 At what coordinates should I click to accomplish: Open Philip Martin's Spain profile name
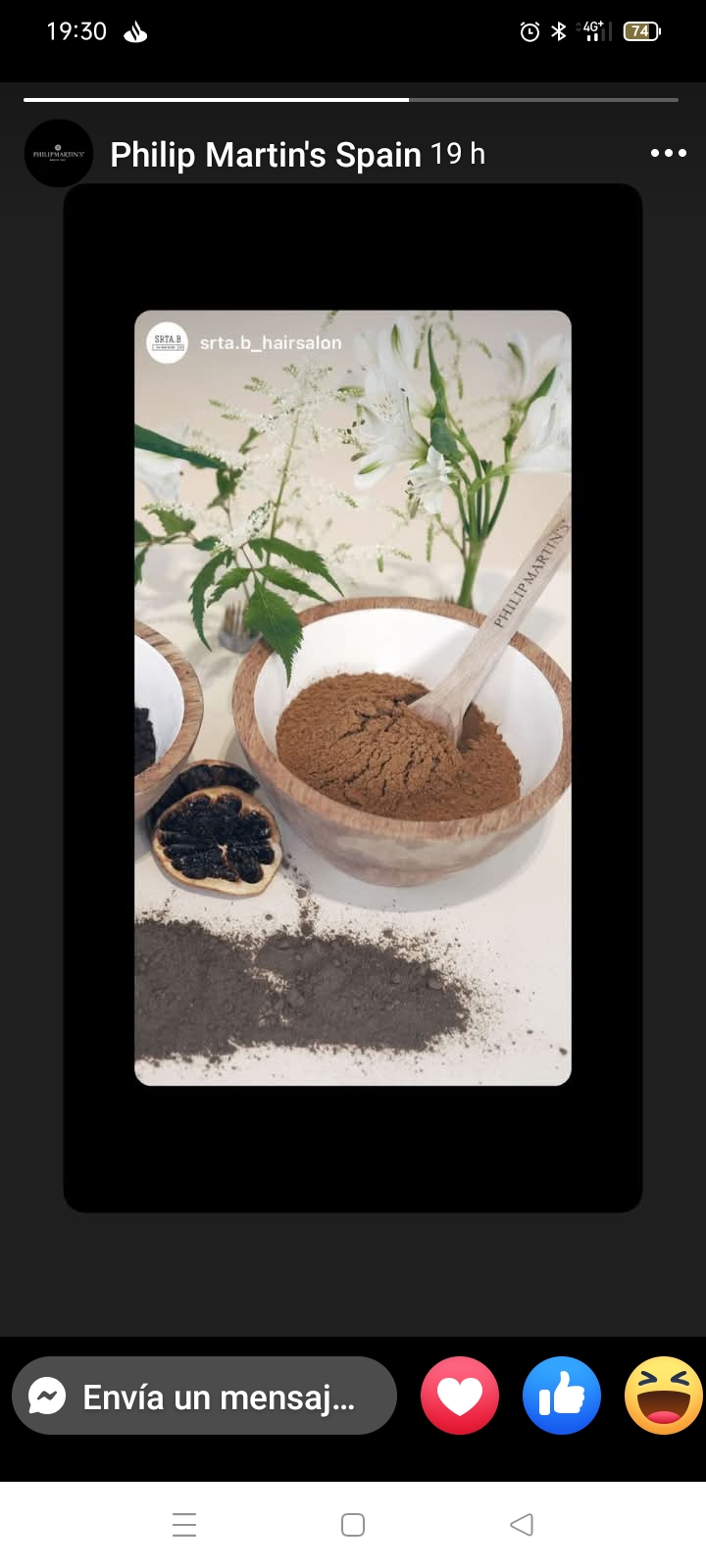point(265,155)
